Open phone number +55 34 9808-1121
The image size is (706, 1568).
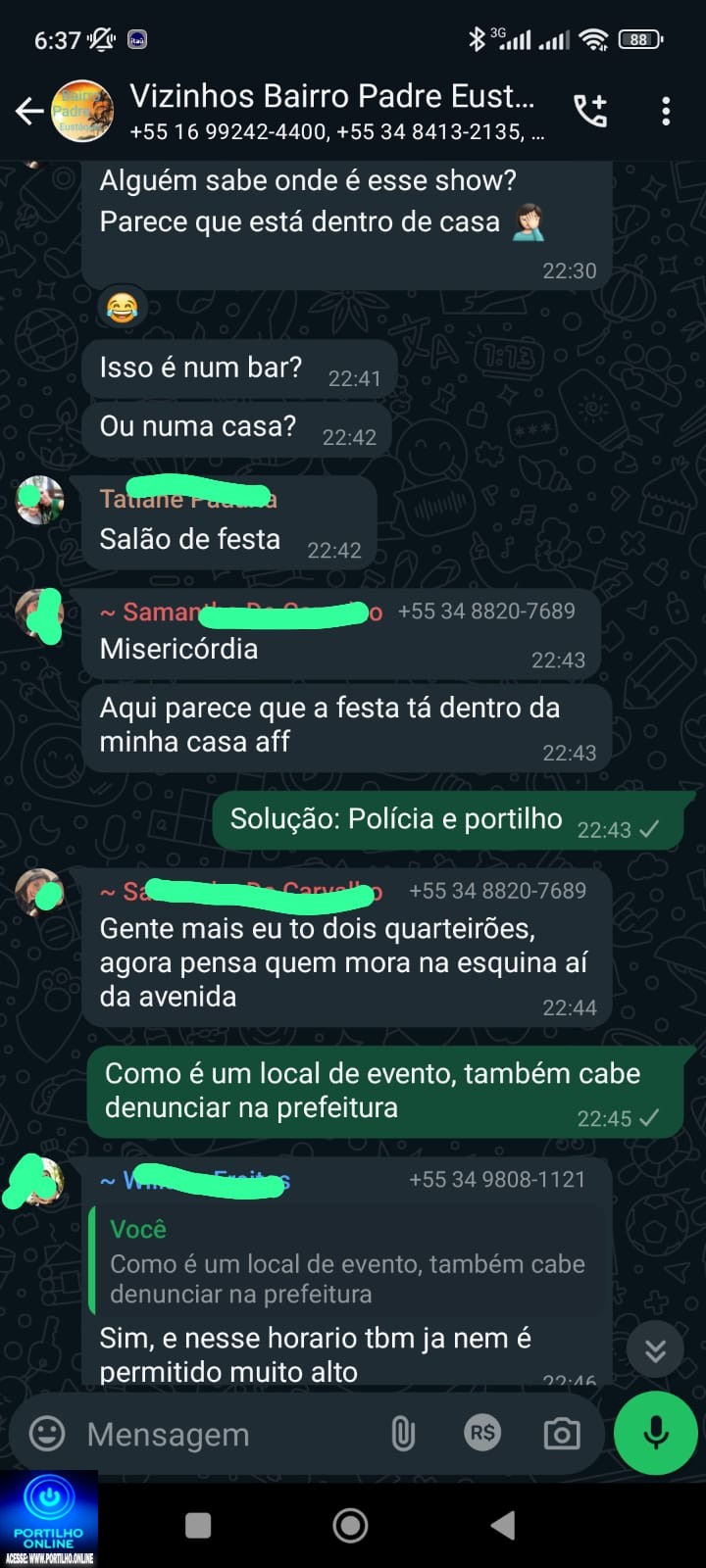coord(497,1179)
